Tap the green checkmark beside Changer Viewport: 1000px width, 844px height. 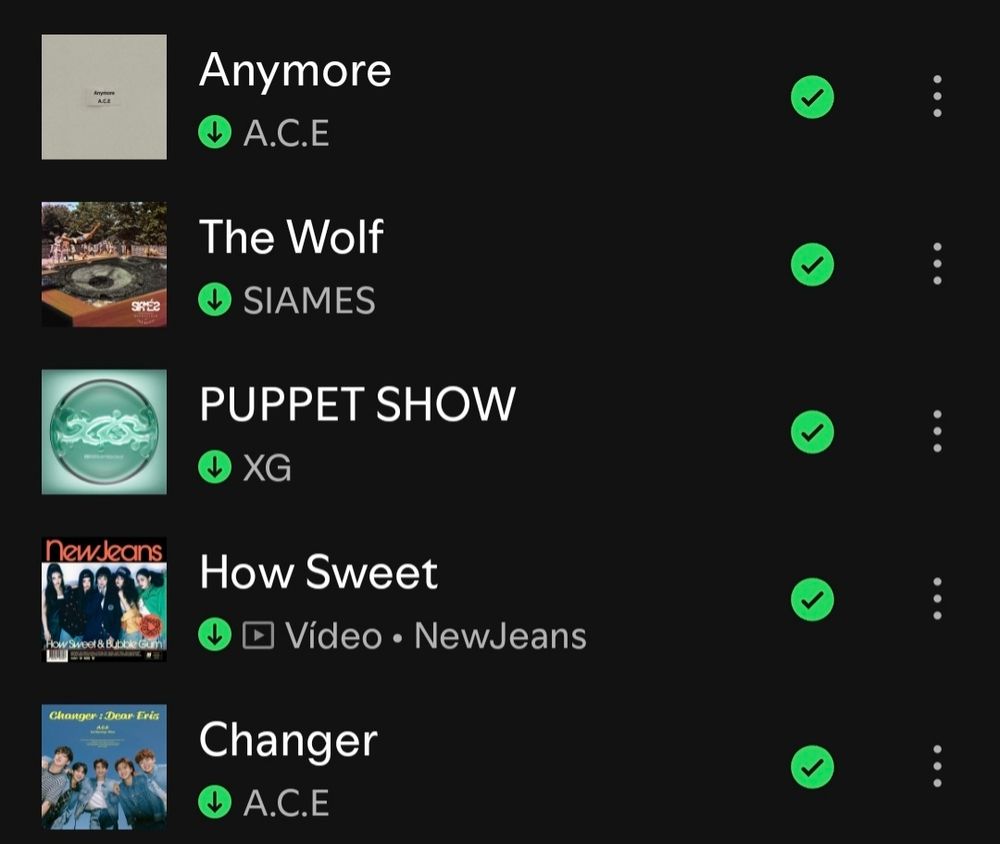click(812, 767)
